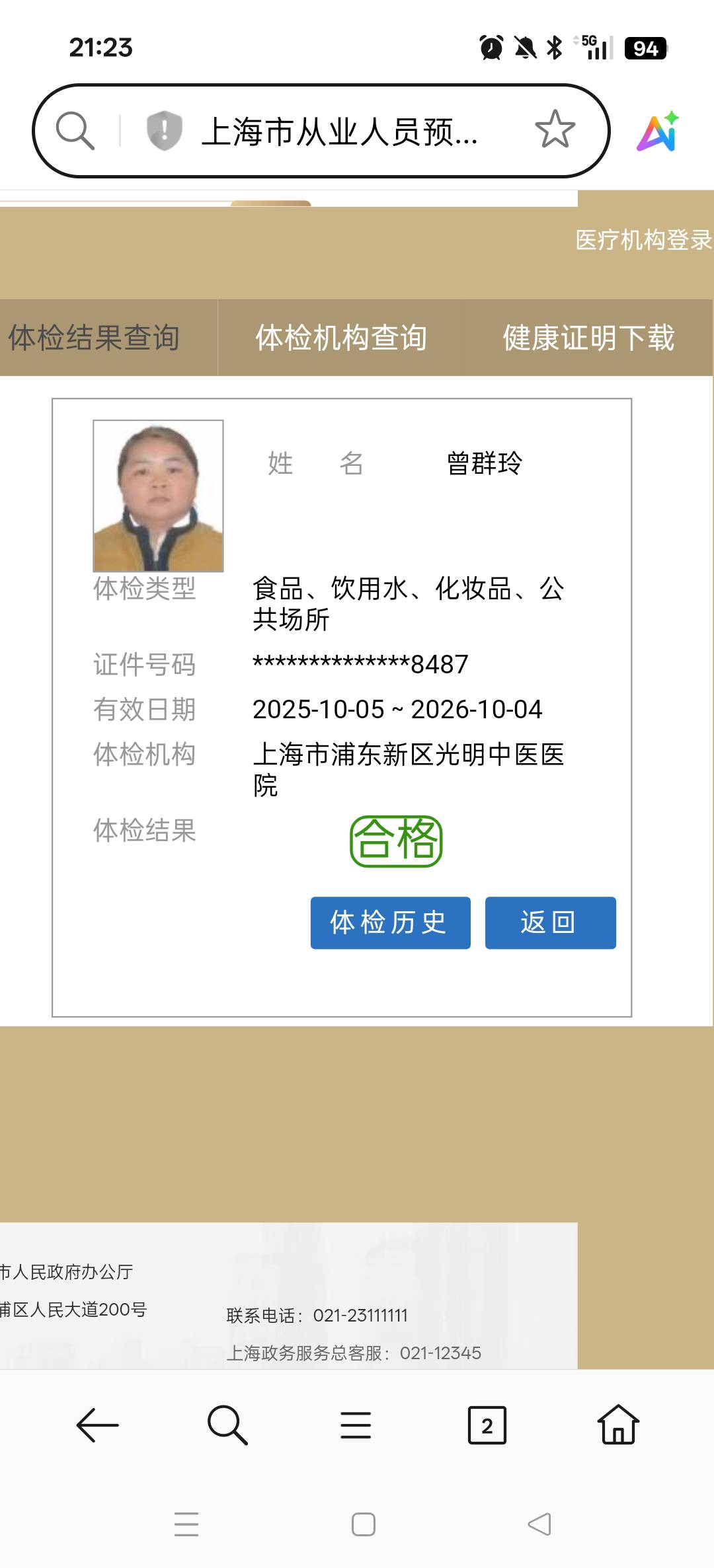Image resolution: width=714 pixels, height=1568 pixels.
Task: Open the 医疗机构登录 link
Action: point(643,240)
